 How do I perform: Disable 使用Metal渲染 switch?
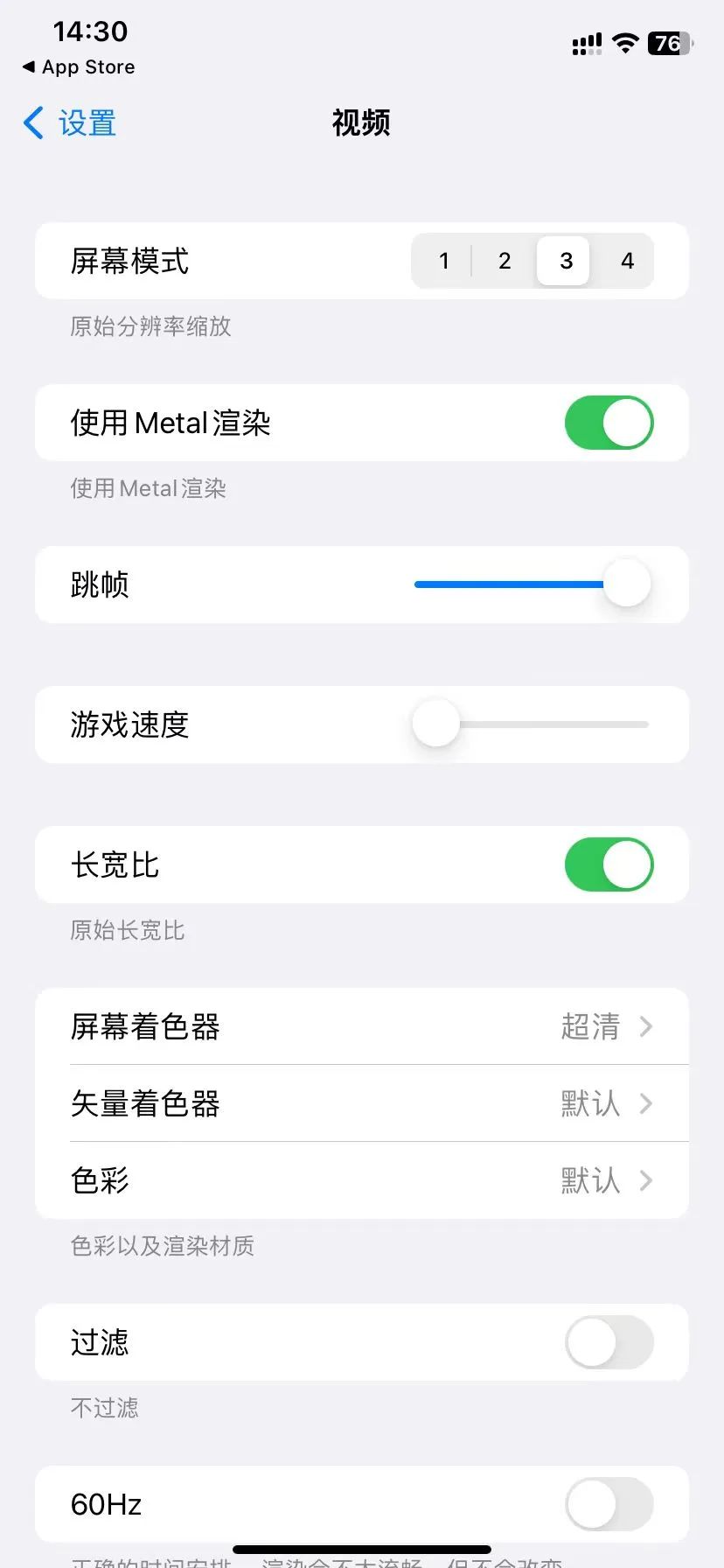tap(609, 423)
